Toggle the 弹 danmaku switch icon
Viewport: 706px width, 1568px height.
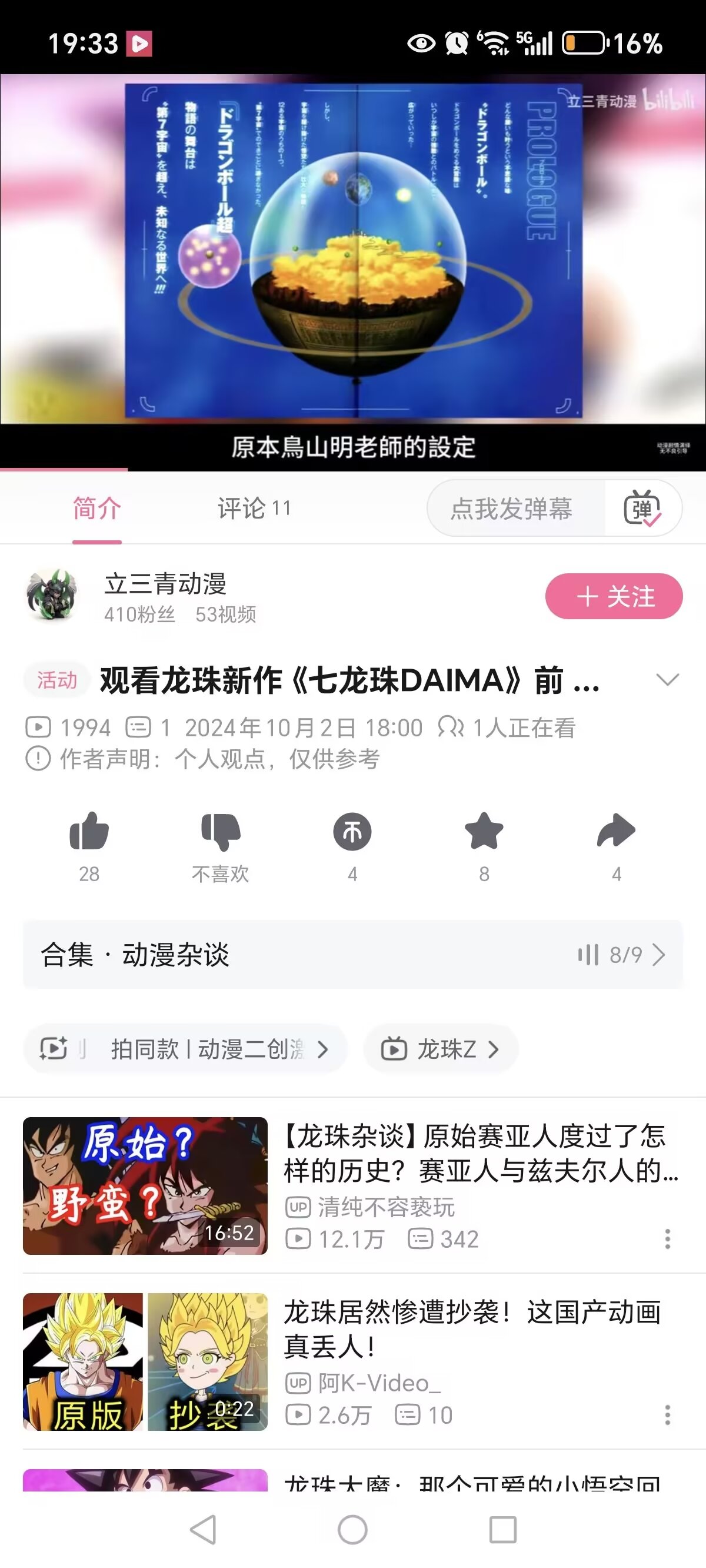(x=642, y=509)
